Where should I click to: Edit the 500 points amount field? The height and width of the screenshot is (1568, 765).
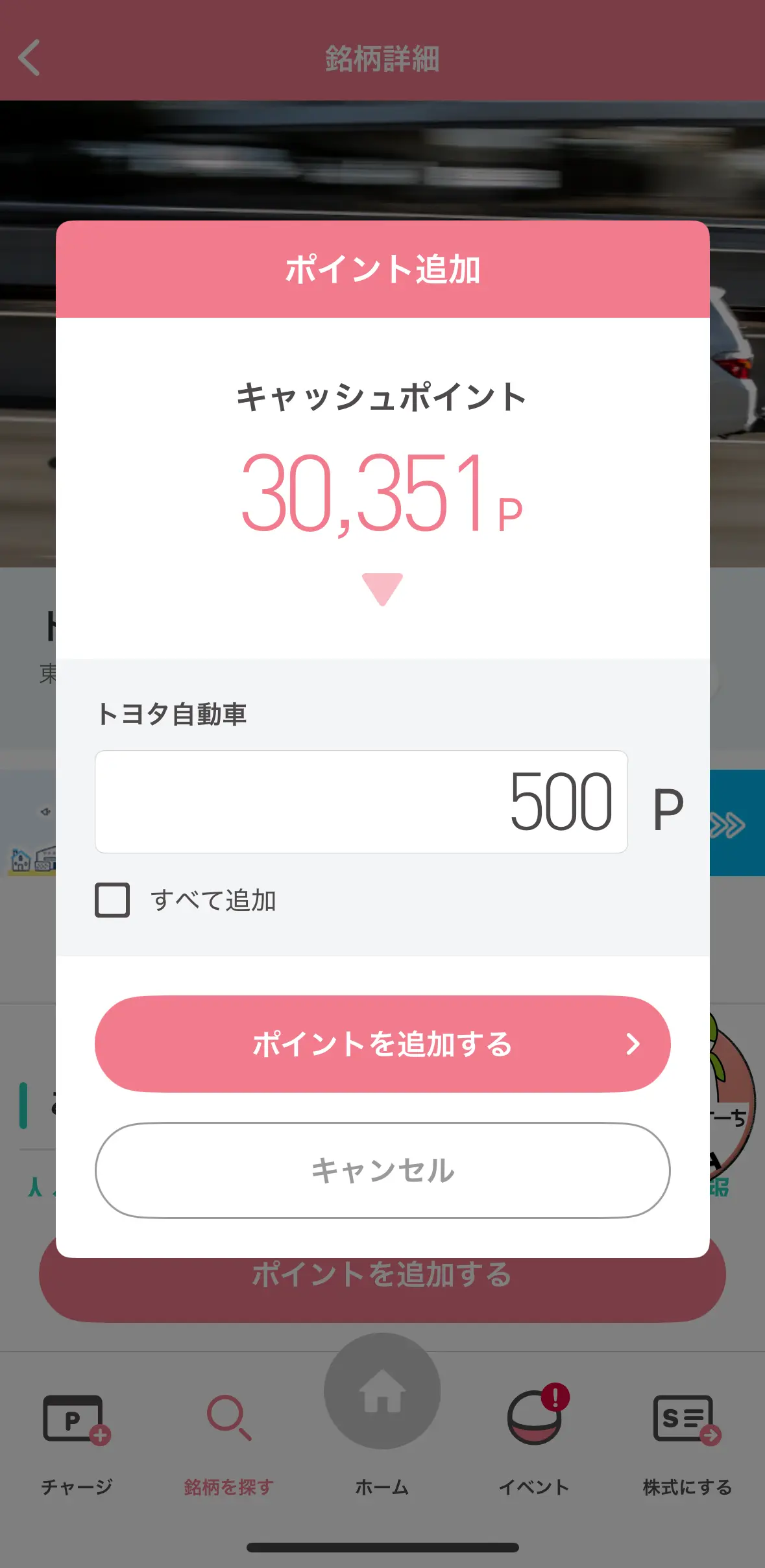[x=361, y=802]
